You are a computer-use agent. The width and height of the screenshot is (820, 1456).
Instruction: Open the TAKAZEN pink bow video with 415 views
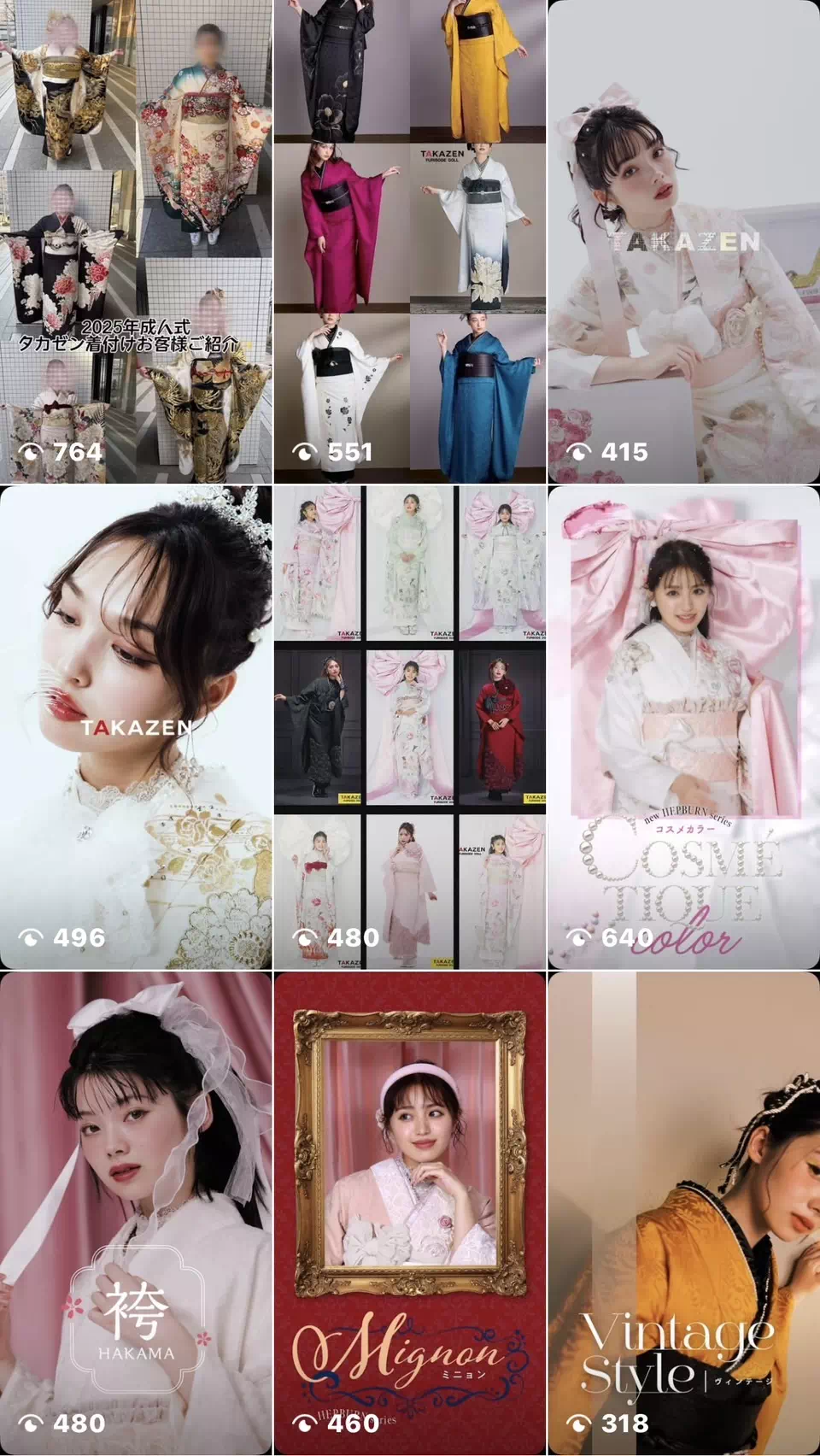tap(683, 242)
